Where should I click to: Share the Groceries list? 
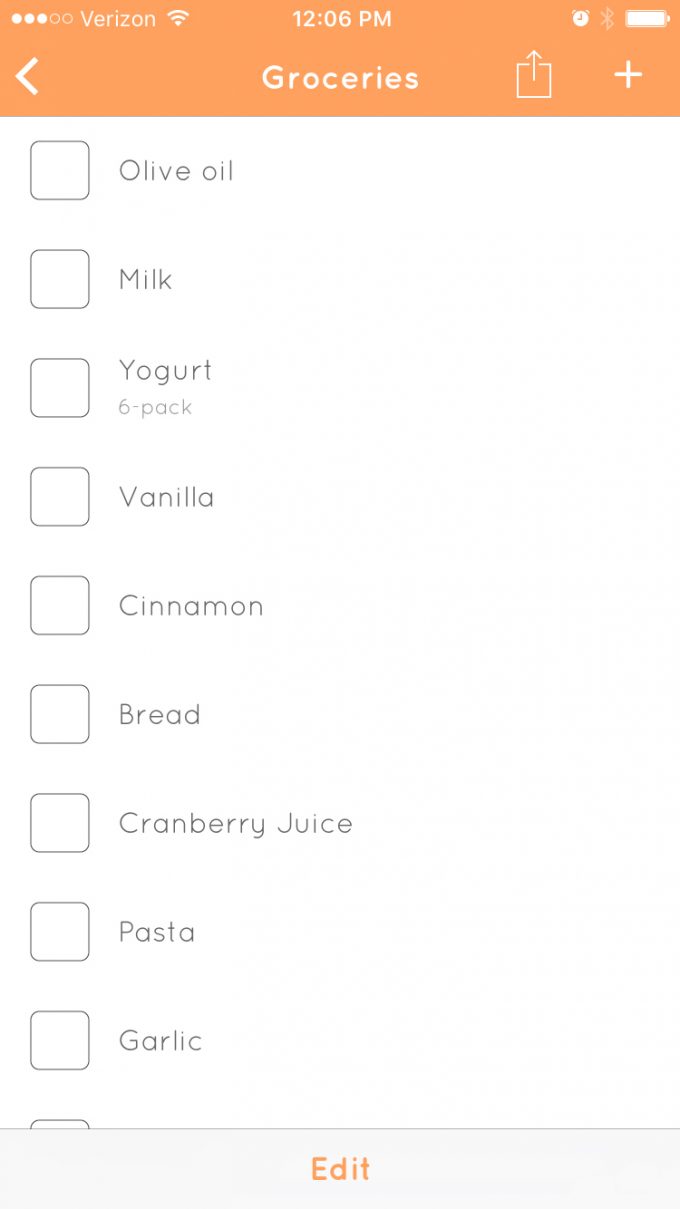[534, 75]
